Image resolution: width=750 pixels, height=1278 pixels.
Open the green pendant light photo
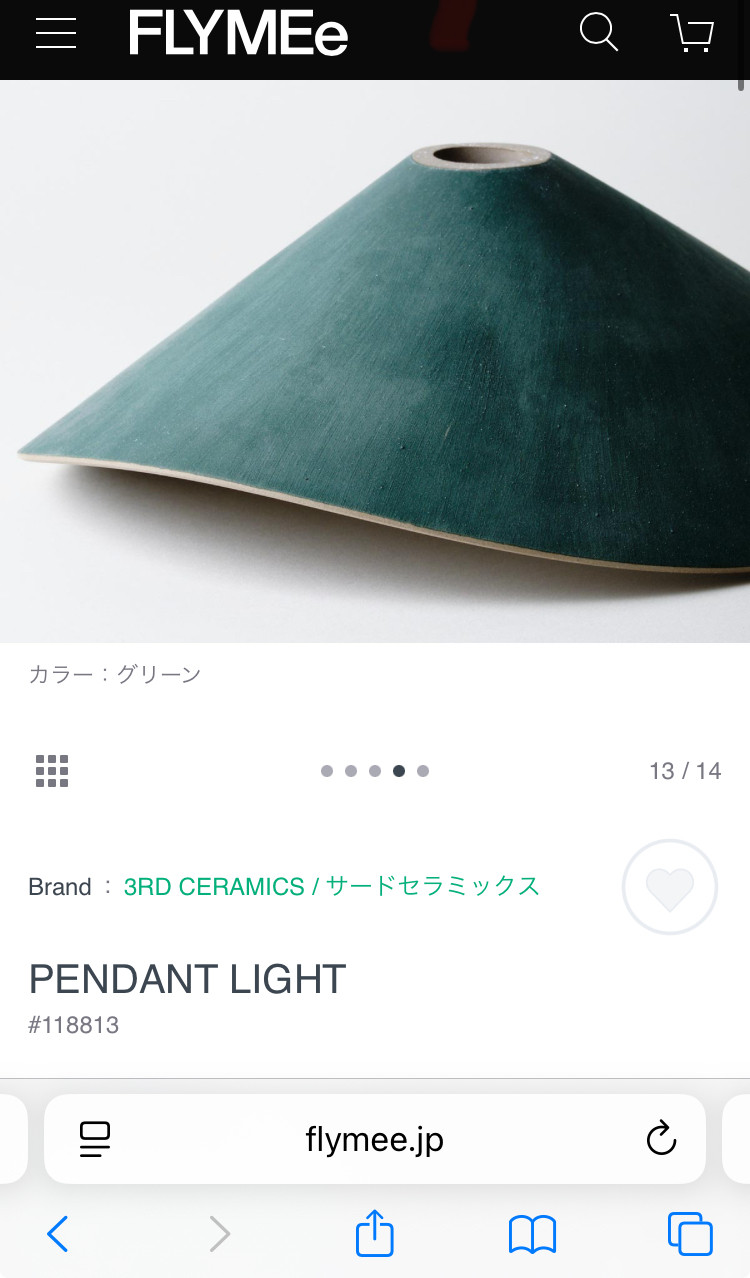click(x=375, y=361)
